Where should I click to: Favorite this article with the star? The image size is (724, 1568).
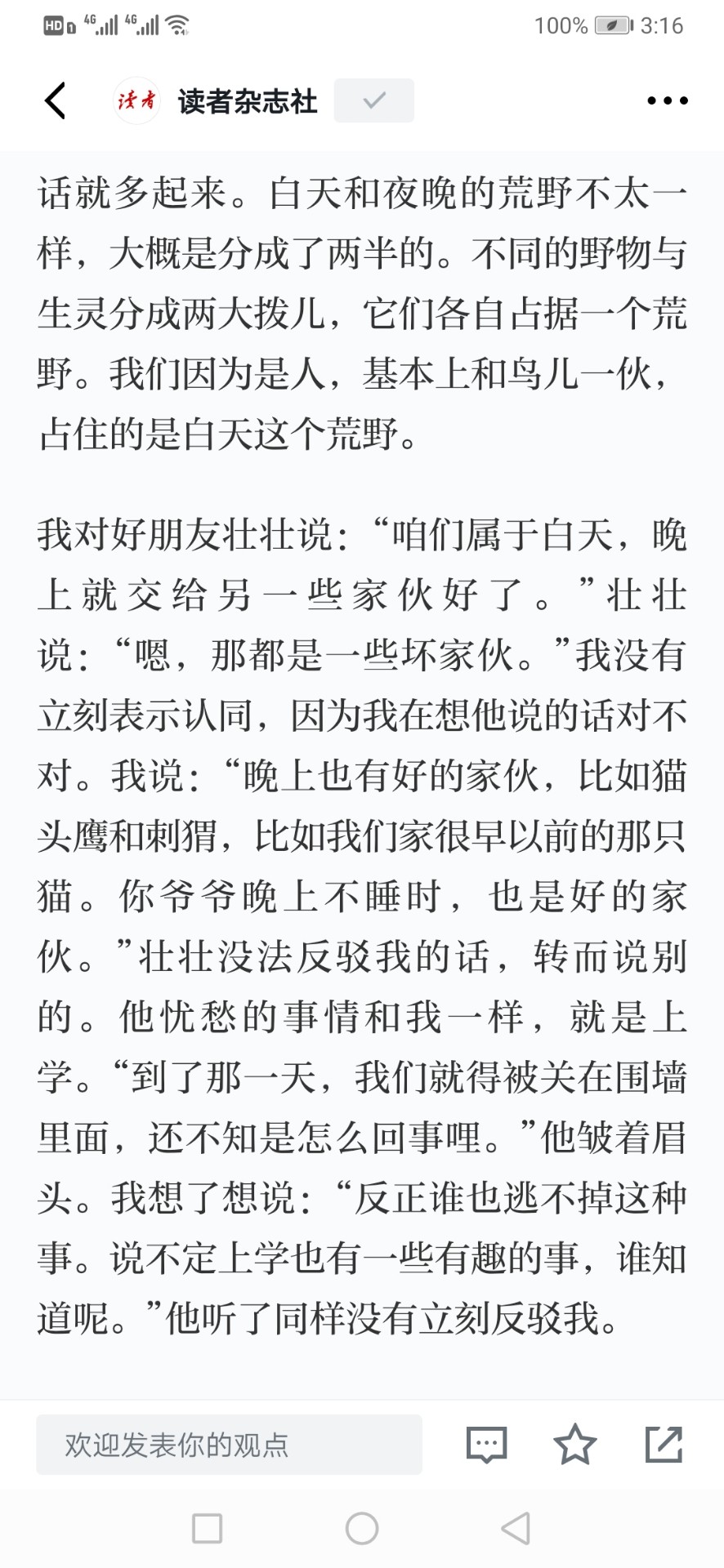pyautogui.click(x=575, y=1444)
